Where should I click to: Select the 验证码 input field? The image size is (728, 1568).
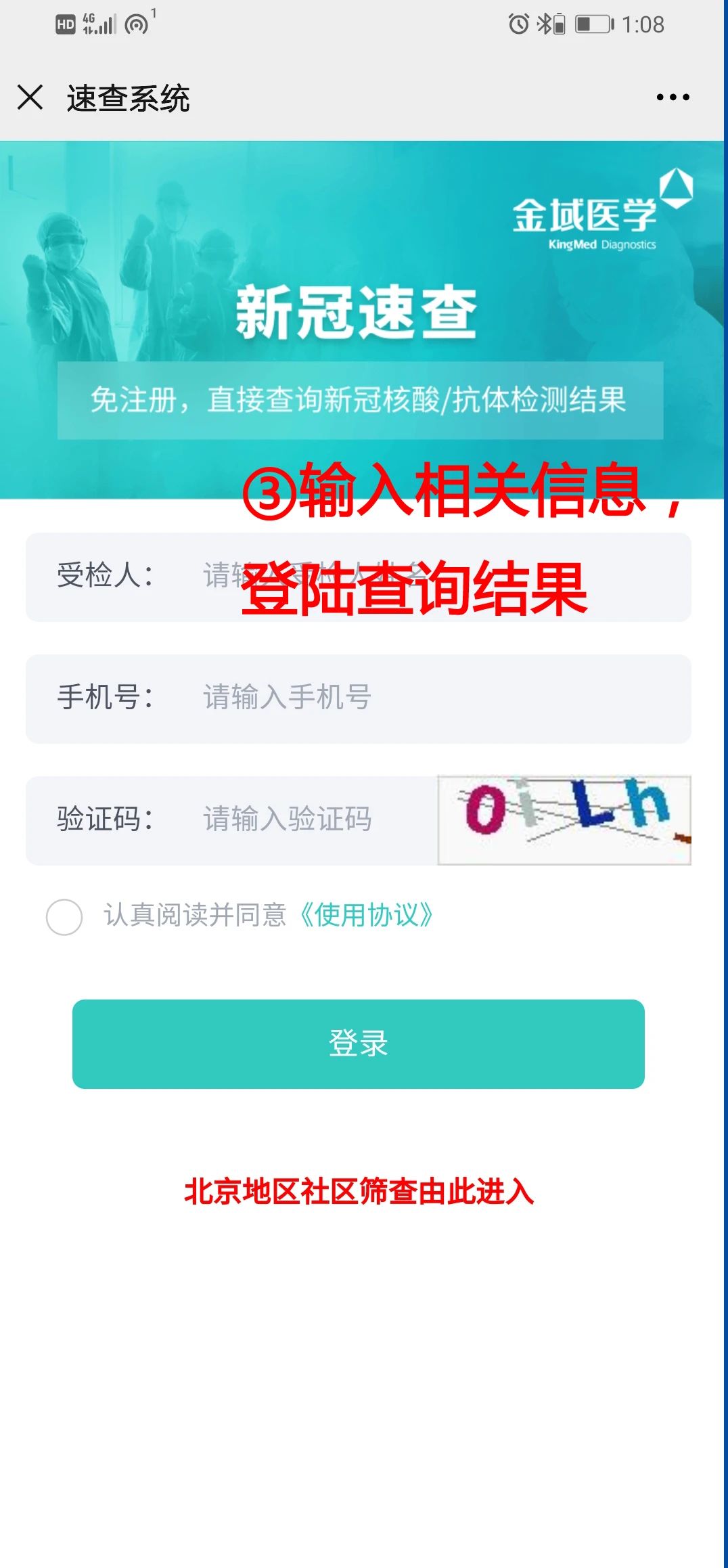pyautogui.click(x=231, y=820)
